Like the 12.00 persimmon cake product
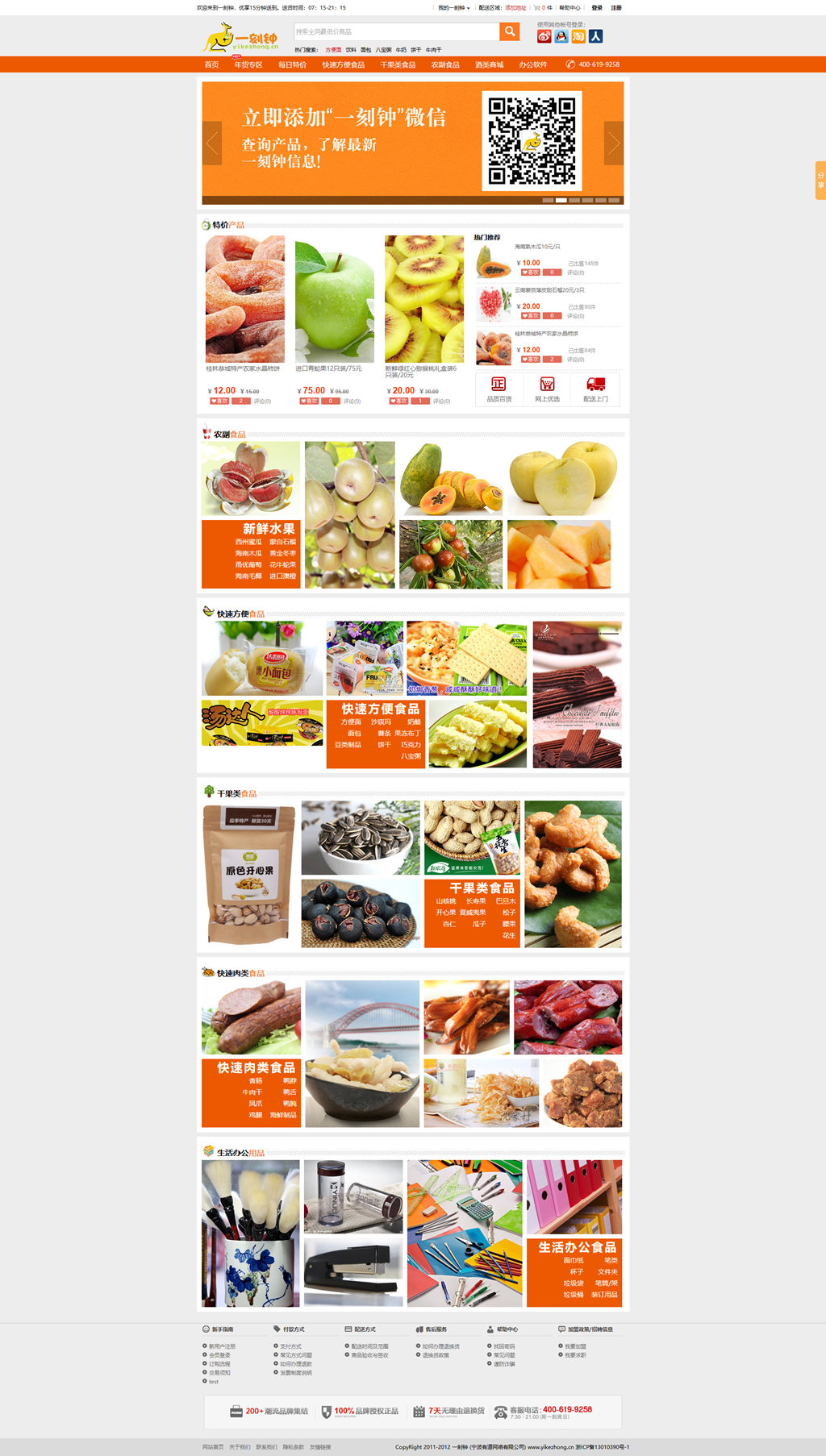 219,401
